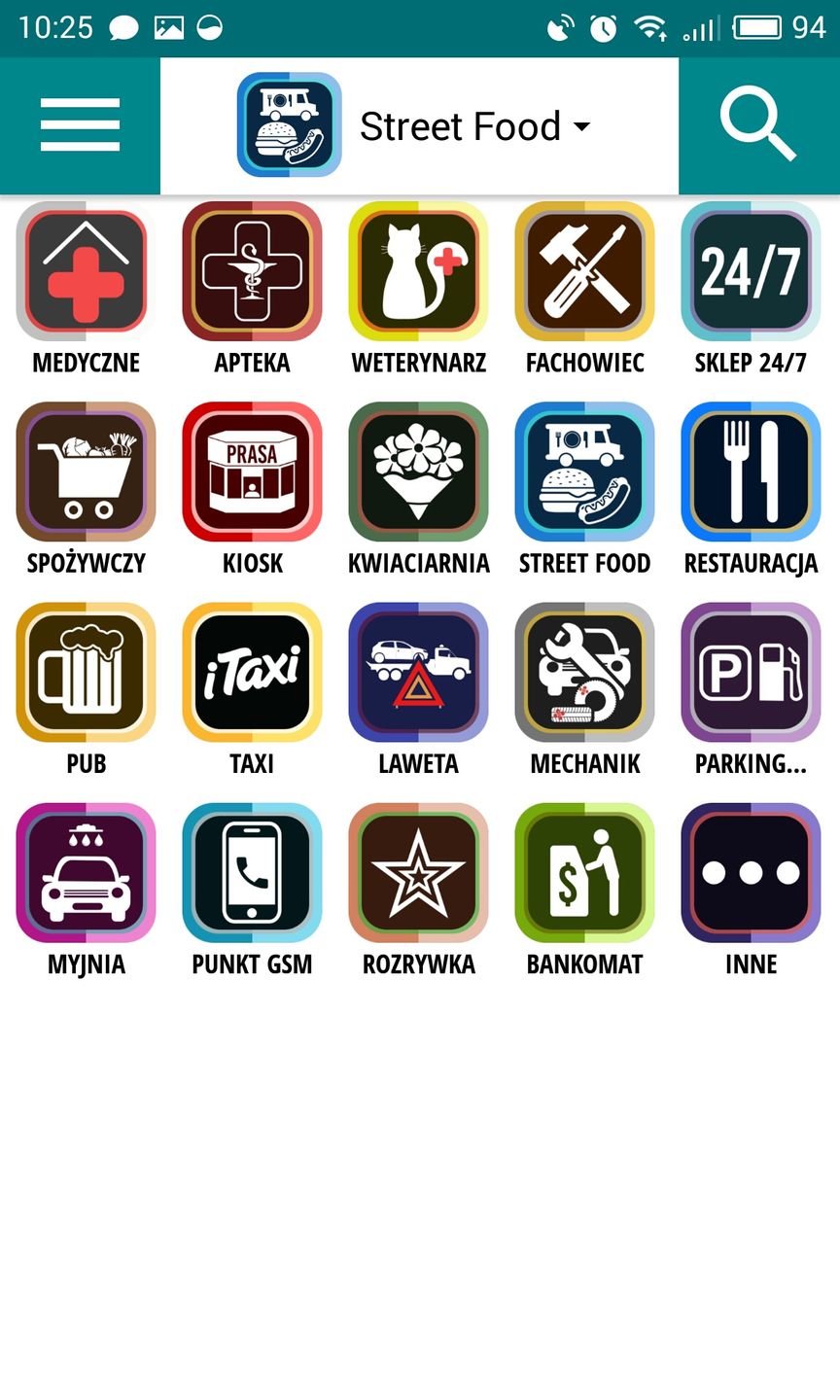Open the SPOŻYWCZY grocery category
The height and width of the screenshot is (1400, 840).
[86, 472]
